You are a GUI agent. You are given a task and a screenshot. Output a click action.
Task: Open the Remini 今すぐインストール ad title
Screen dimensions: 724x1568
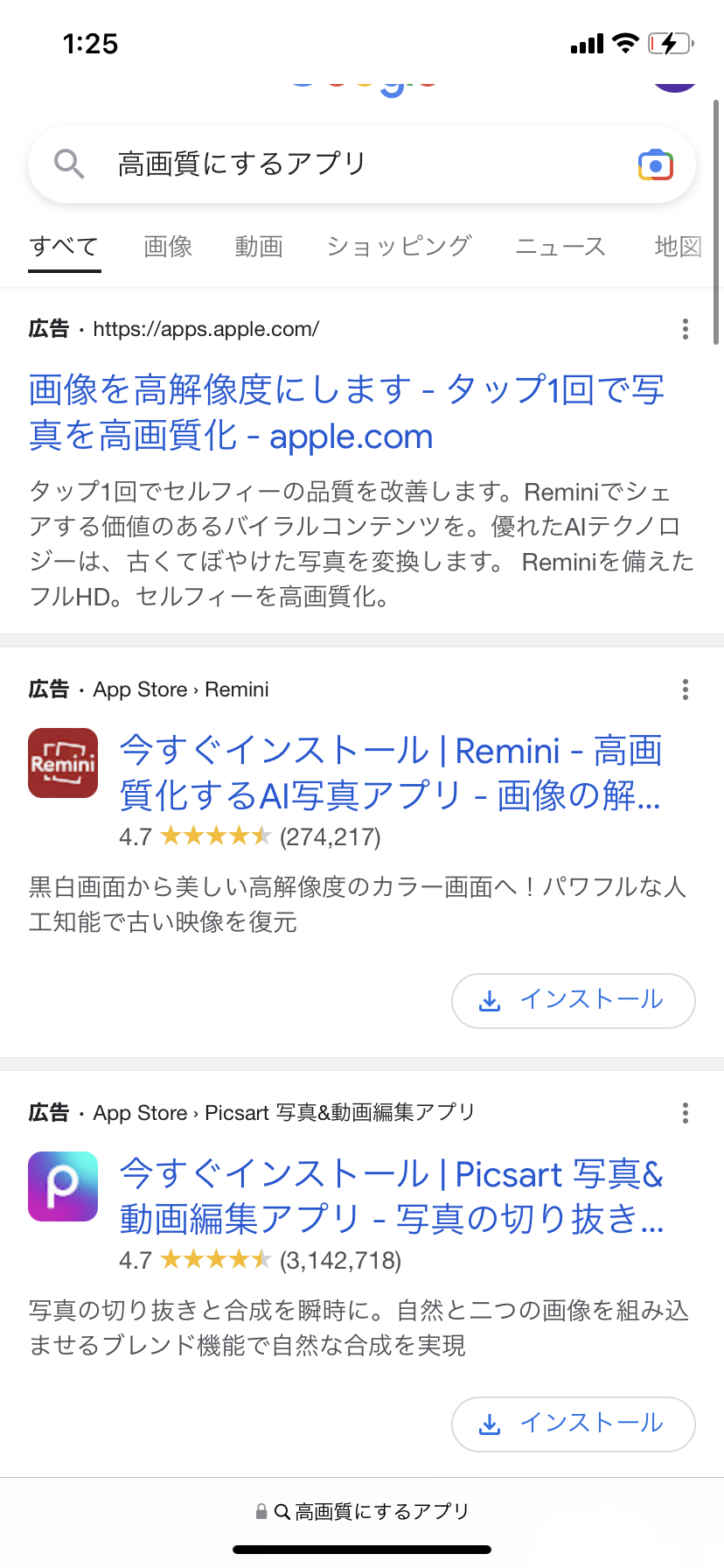pyautogui.click(x=391, y=773)
